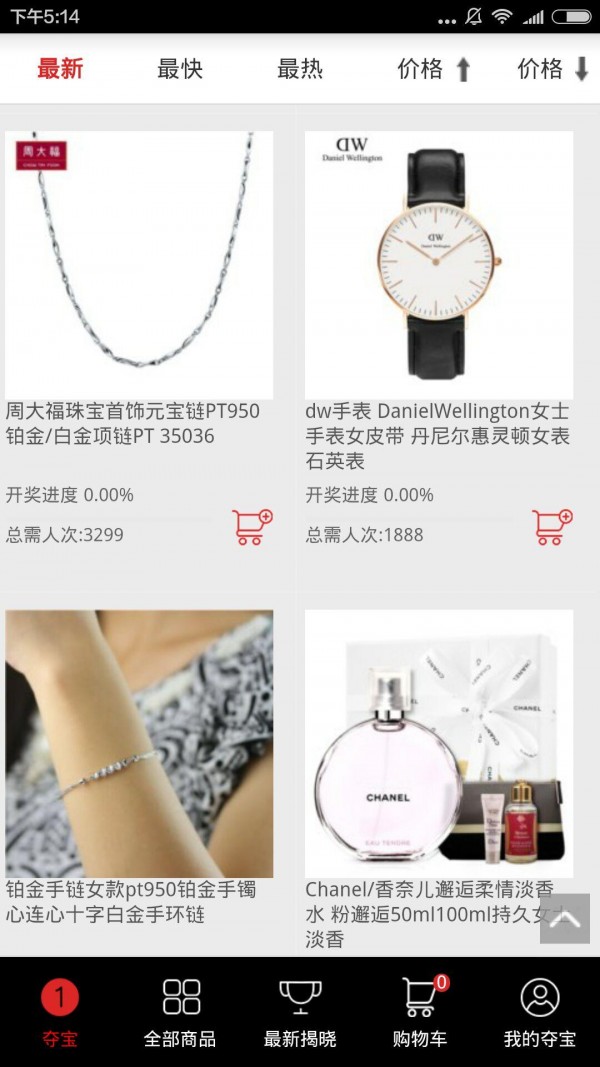600x1067 pixels.
Task: Tap the back-to-top arrow button
Action: [565, 918]
